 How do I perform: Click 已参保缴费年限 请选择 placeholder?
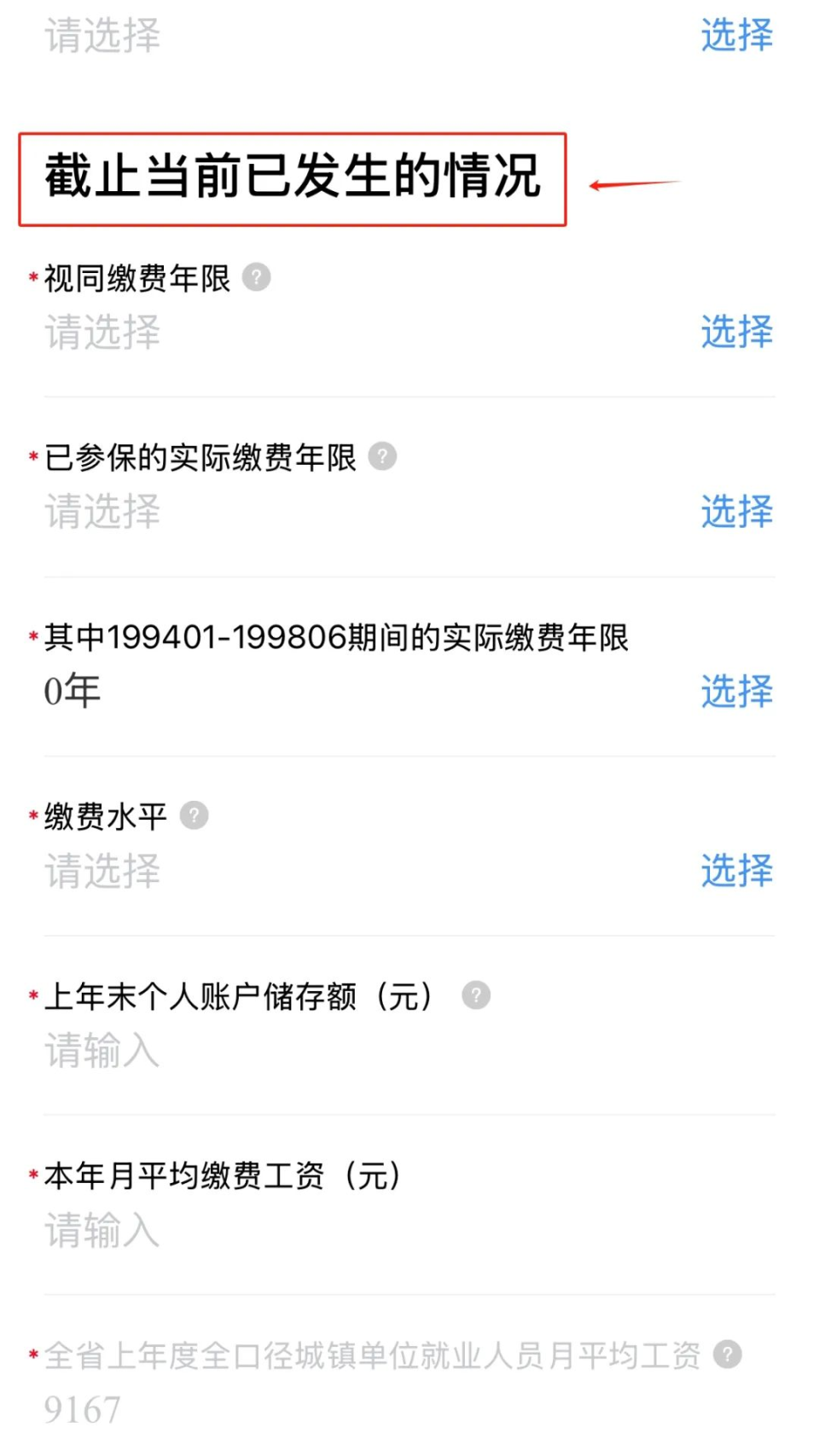[102, 513]
